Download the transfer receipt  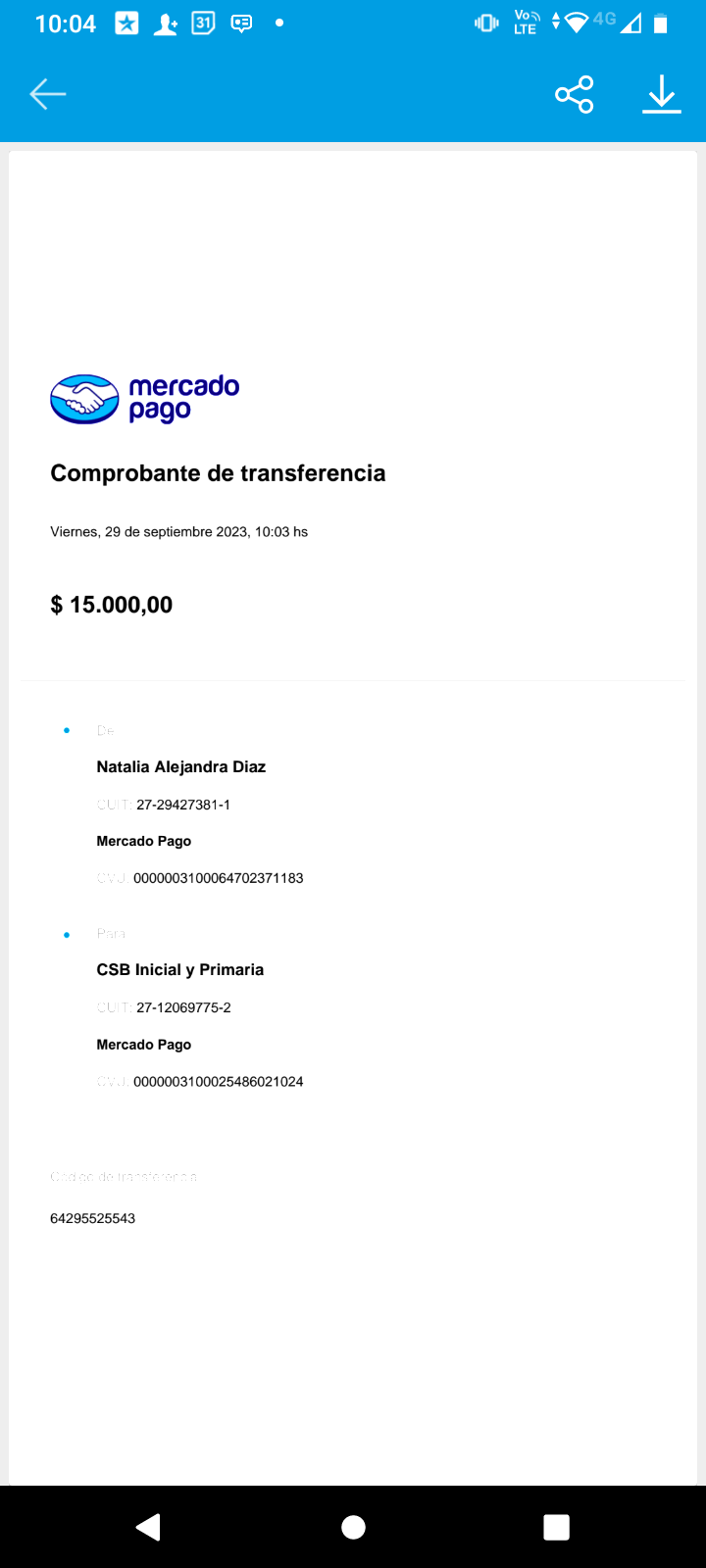coord(662,94)
